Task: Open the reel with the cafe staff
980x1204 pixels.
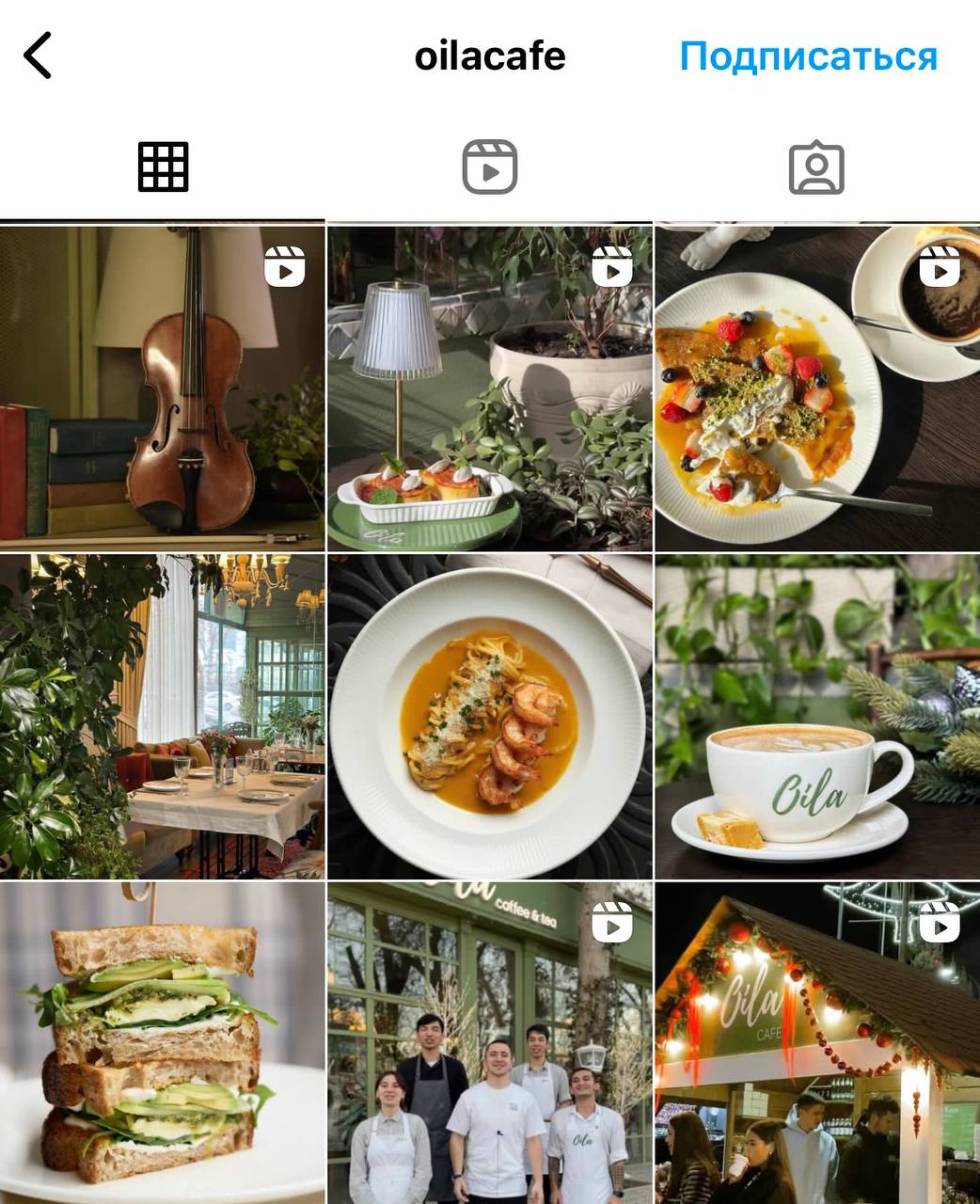Action: pyautogui.click(x=489, y=1042)
